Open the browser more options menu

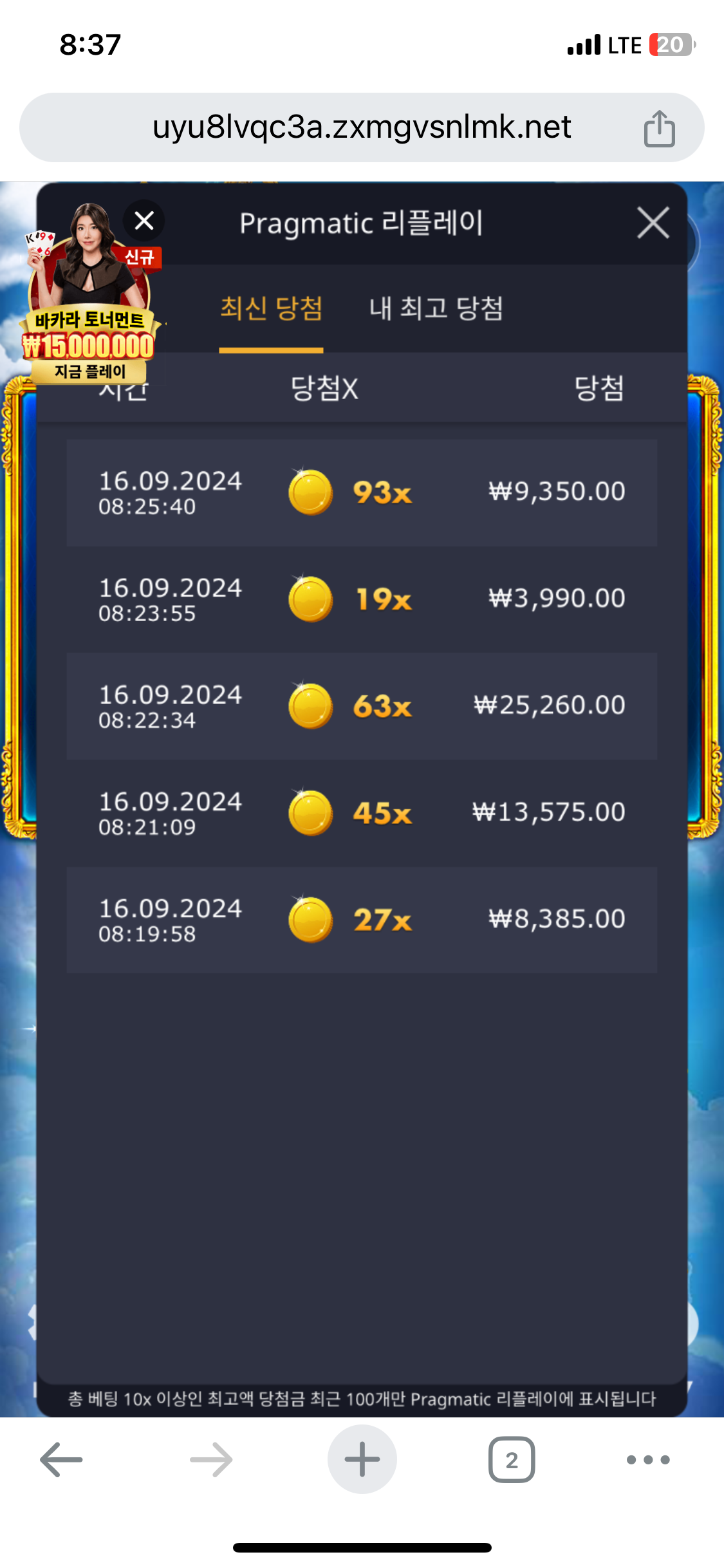pyautogui.click(x=648, y=1460)
